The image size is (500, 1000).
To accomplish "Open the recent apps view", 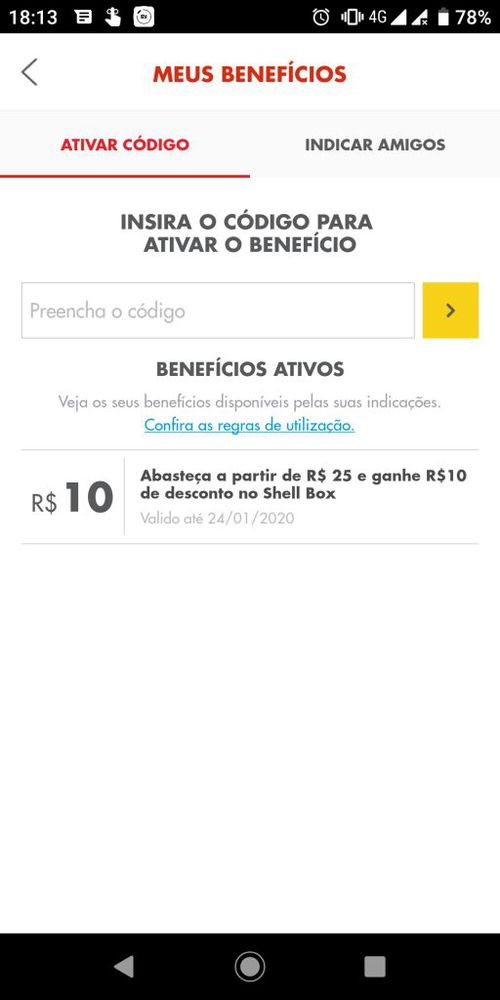I will pos(375,967).
